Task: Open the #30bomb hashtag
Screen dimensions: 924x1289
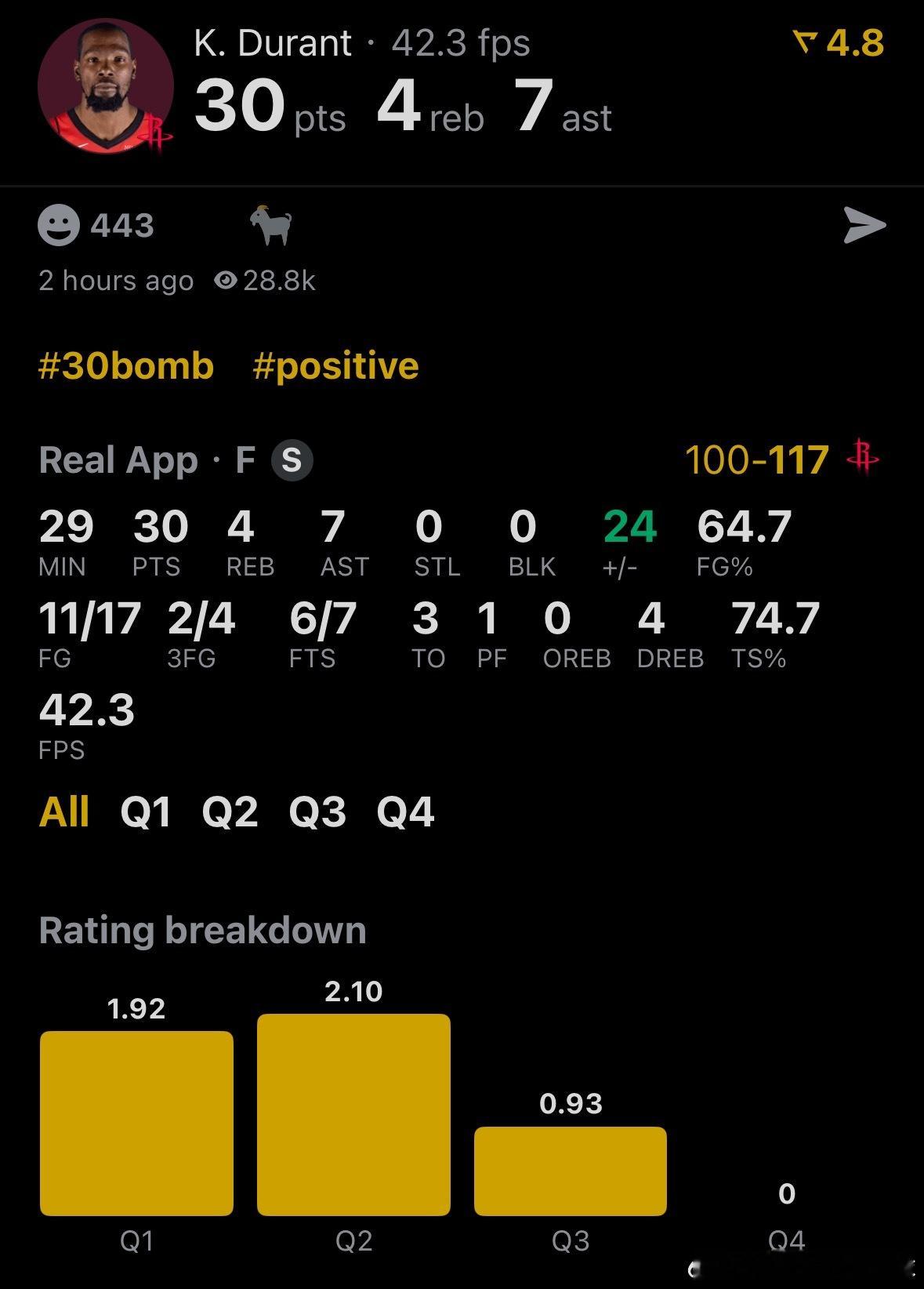Action: coord(126,365)
